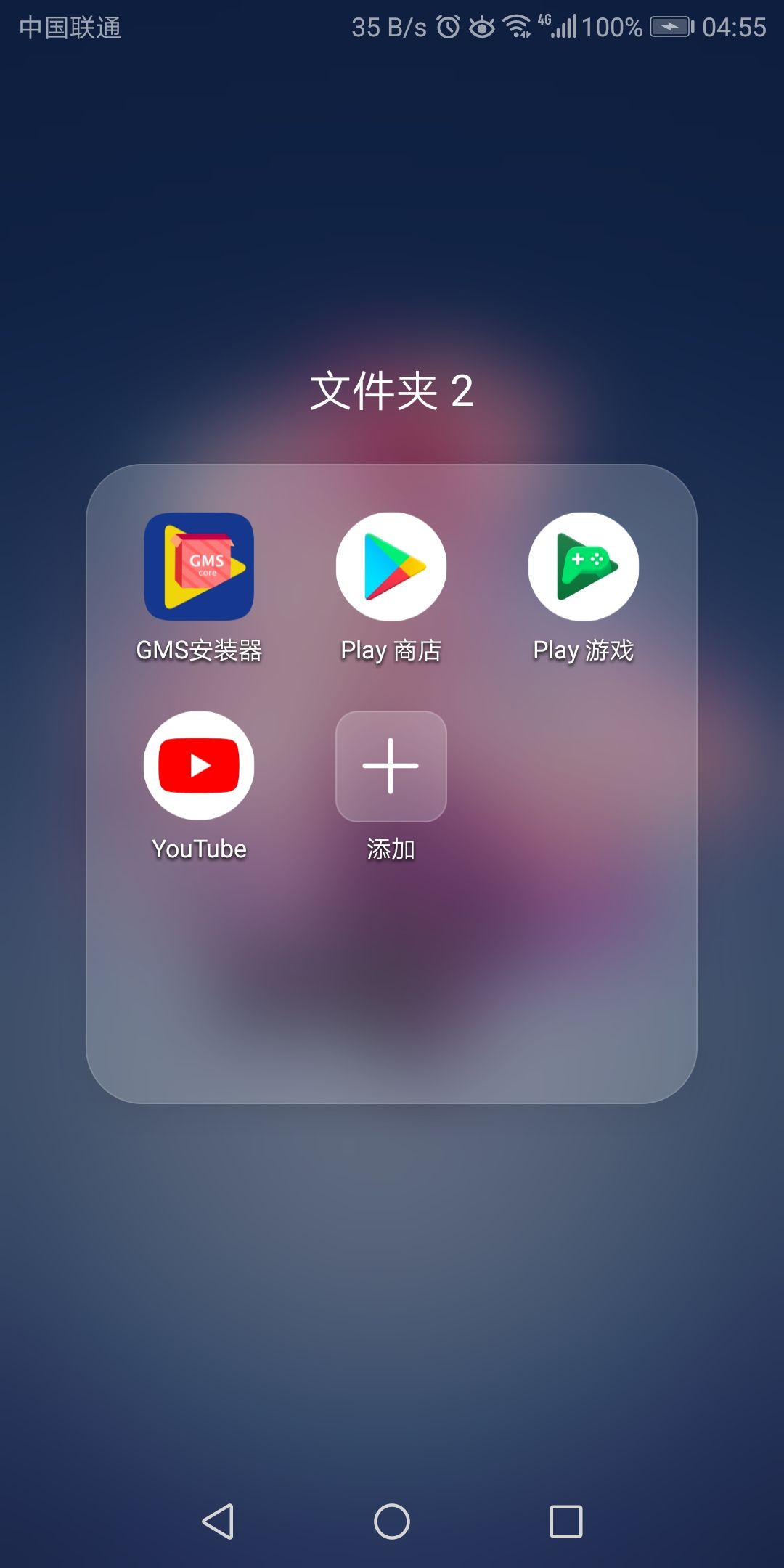This screenshot has width=784, height=1568.
Task: Open the GMS安装器 app
Action: (x=199, y=567)
